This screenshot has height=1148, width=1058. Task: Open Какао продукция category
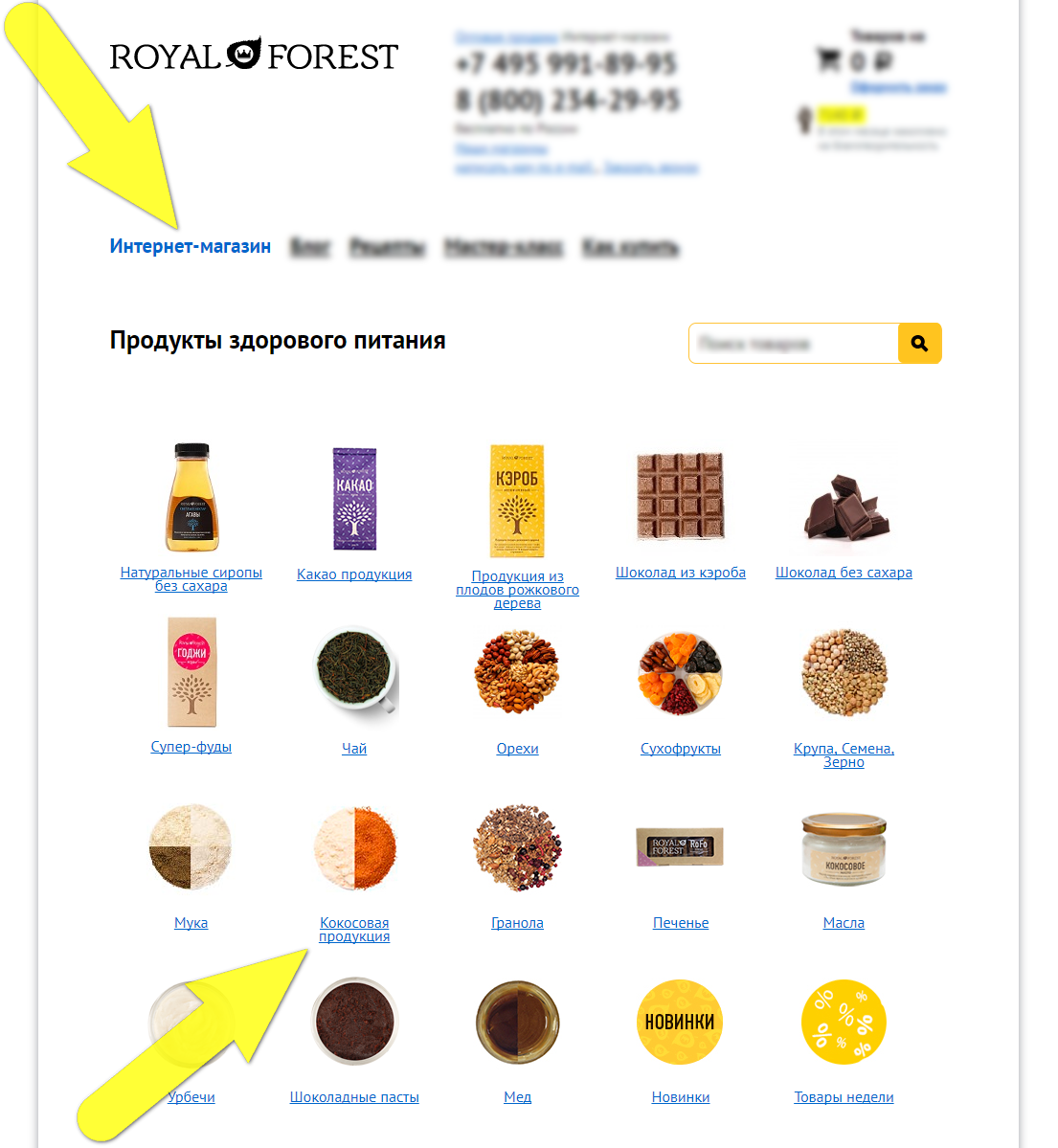click(354, 574)
